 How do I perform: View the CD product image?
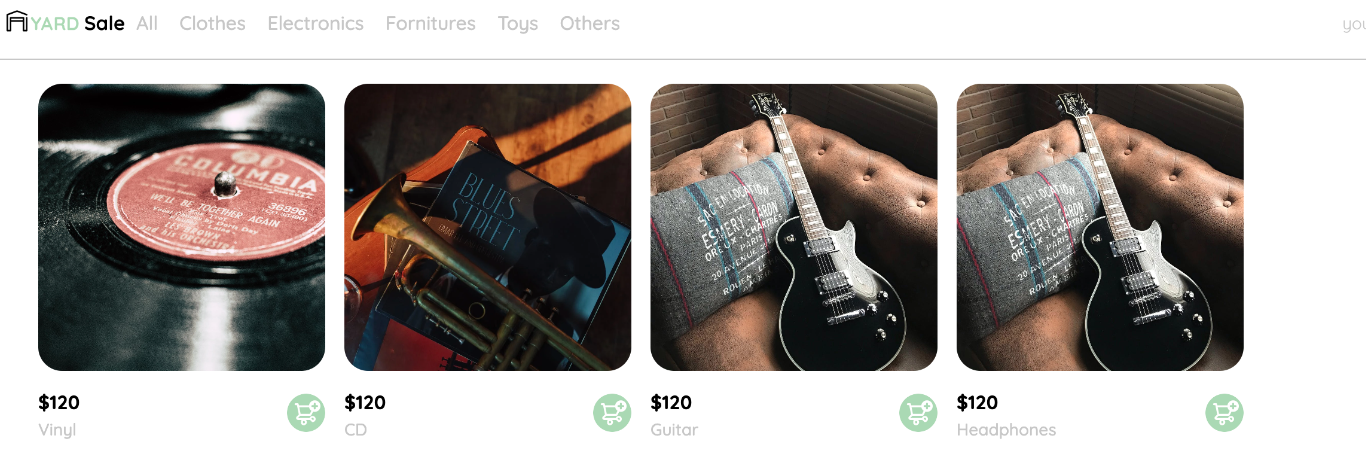click(x=487, y=227)
